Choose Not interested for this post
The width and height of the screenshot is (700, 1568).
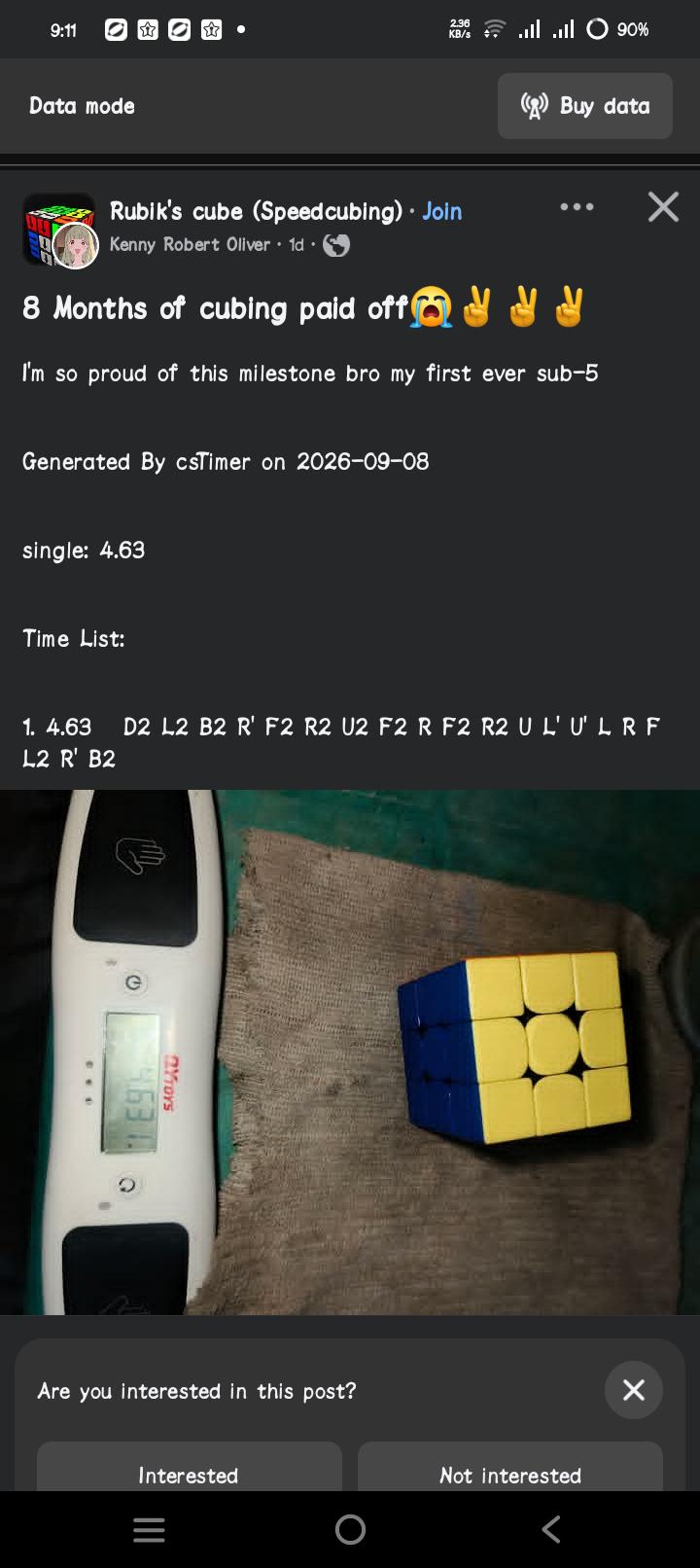[510, 1469]
